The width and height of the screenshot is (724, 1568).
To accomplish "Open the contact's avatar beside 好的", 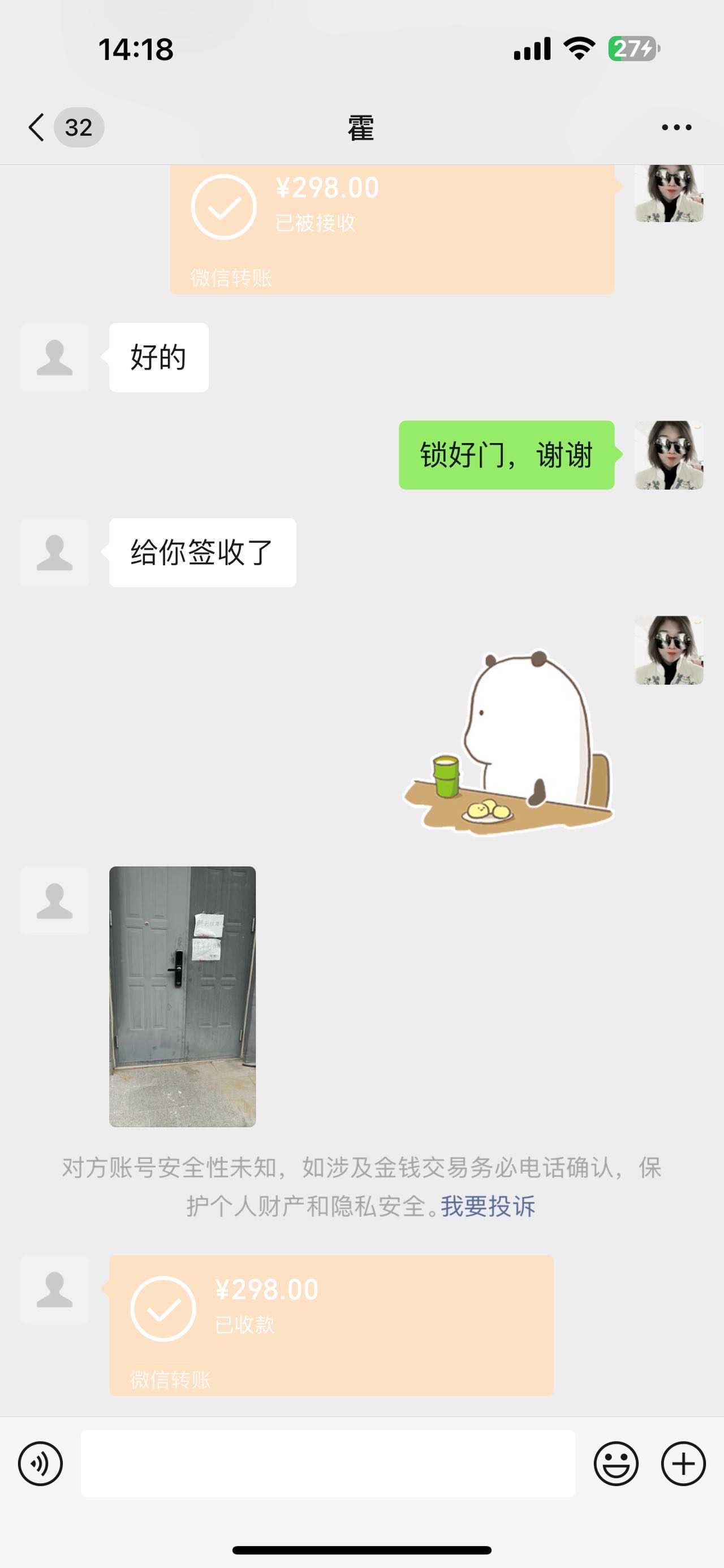I will point(55,357).
